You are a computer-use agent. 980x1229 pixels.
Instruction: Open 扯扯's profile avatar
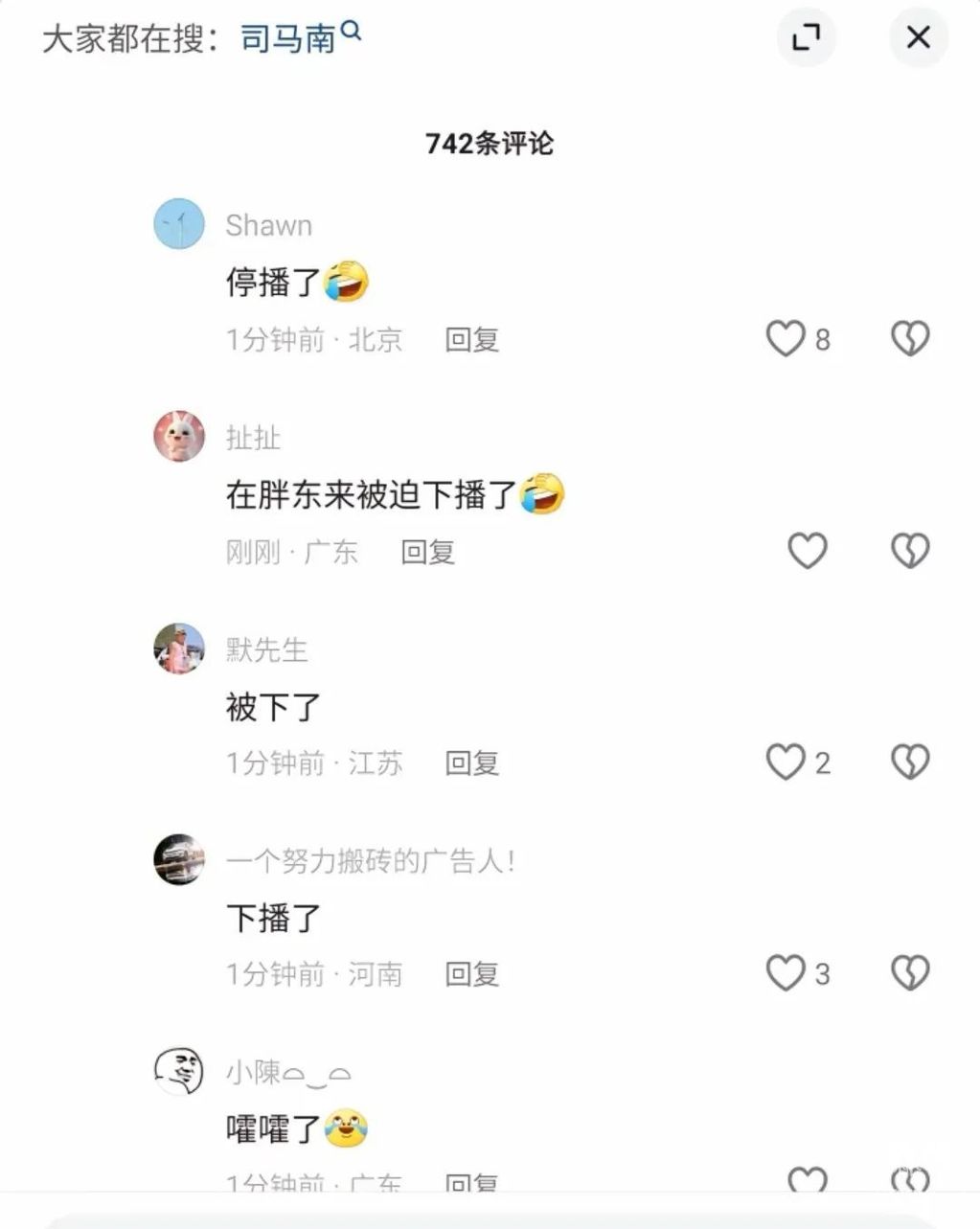[x=179, y=436]
